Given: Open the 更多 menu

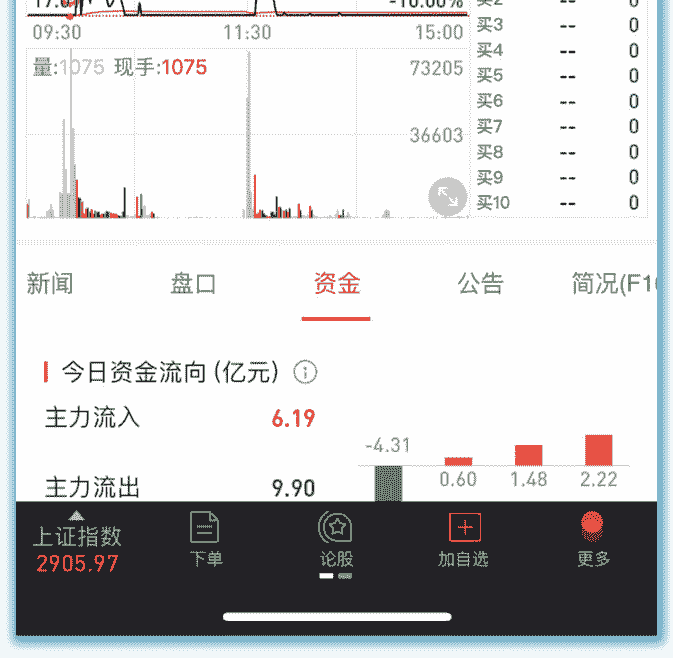Looking at the screenshot, I should point(593,538).
